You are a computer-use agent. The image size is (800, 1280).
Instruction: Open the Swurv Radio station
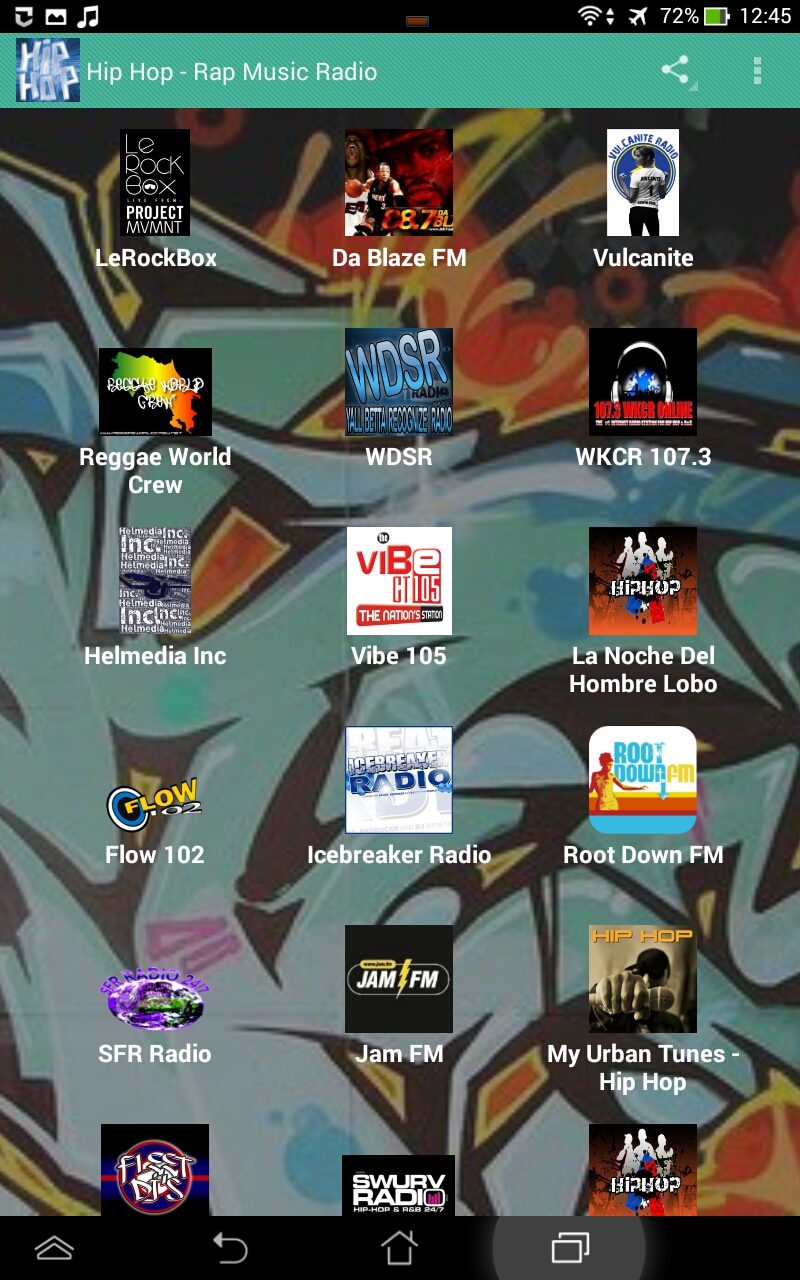(x=399, y=1185)
